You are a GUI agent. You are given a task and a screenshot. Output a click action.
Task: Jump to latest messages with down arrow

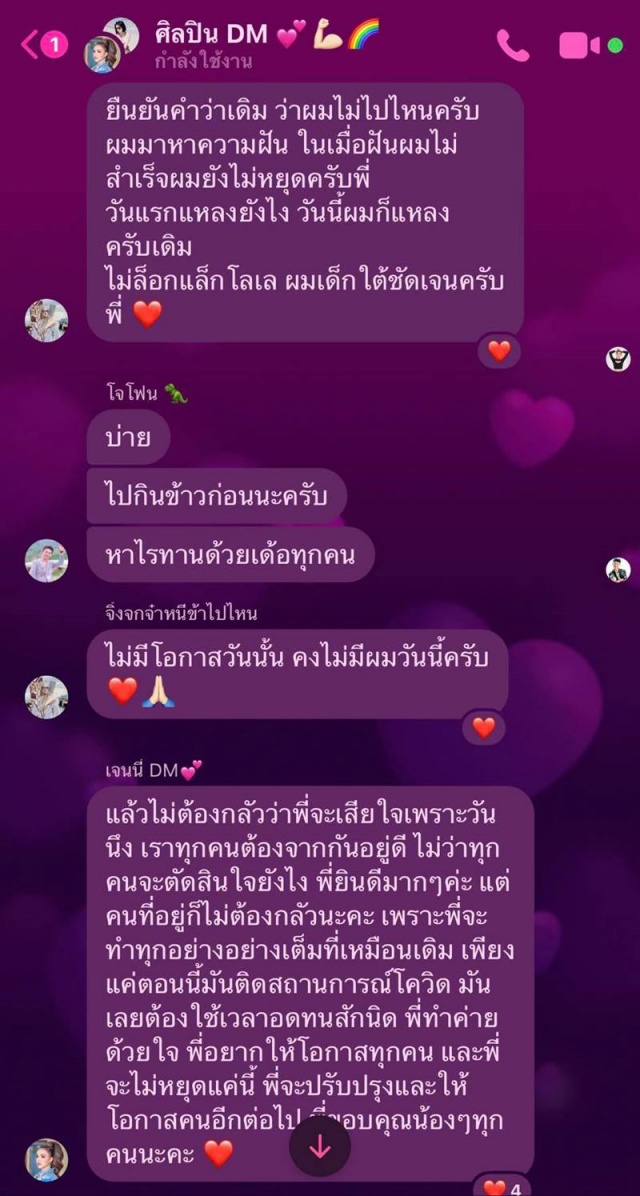pyautogui.click(x=319, y=1147)
